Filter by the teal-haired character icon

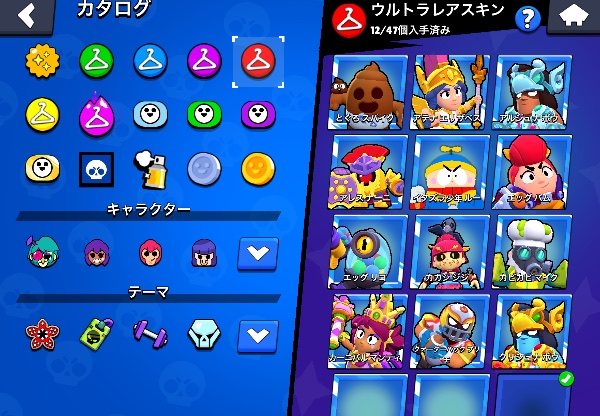pyautogui.click(x=42, y=251)
